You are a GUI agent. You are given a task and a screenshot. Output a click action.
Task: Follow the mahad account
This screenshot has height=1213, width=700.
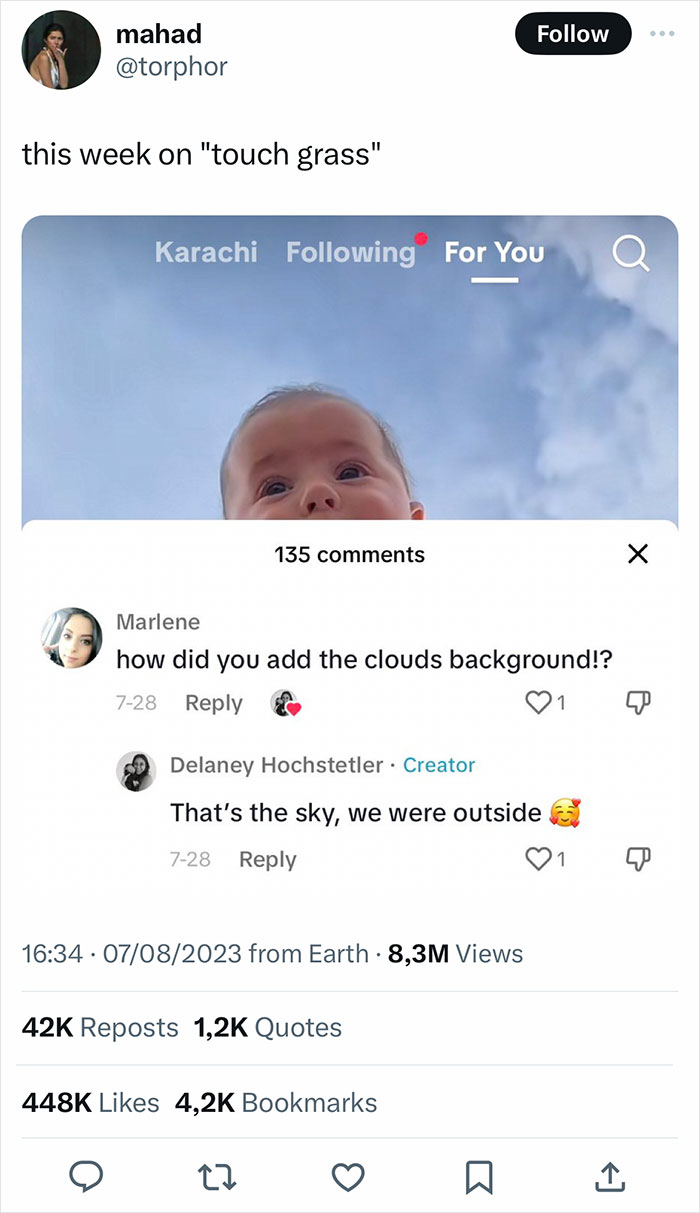(573, 34)
